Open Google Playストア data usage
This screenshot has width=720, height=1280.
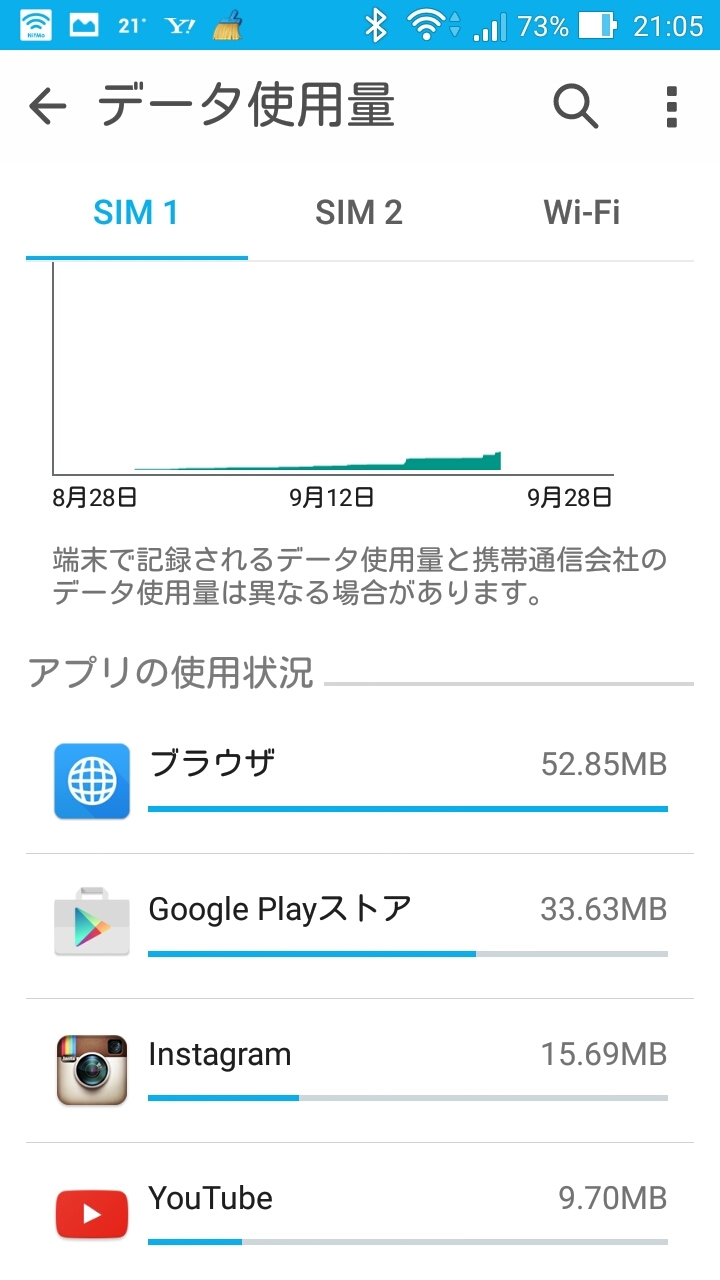pos(360,926)
